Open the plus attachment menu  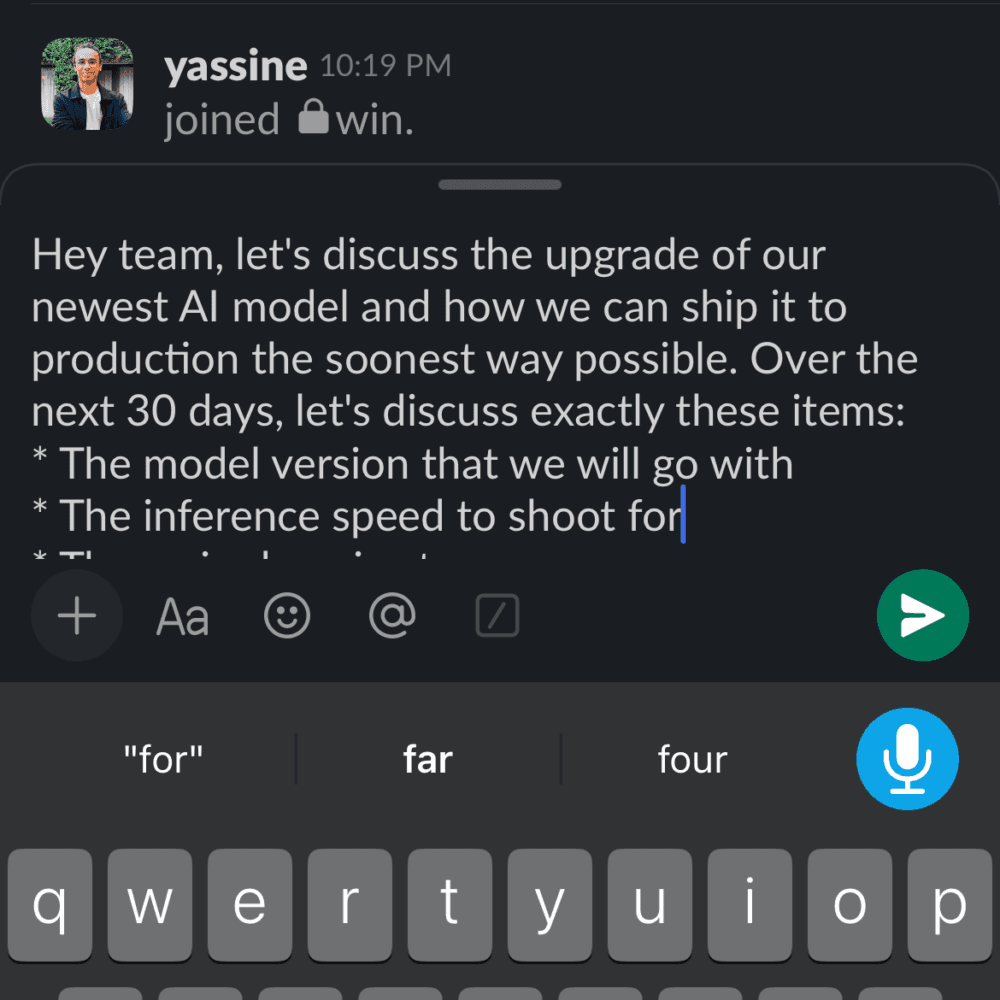(x=77, y=617)
